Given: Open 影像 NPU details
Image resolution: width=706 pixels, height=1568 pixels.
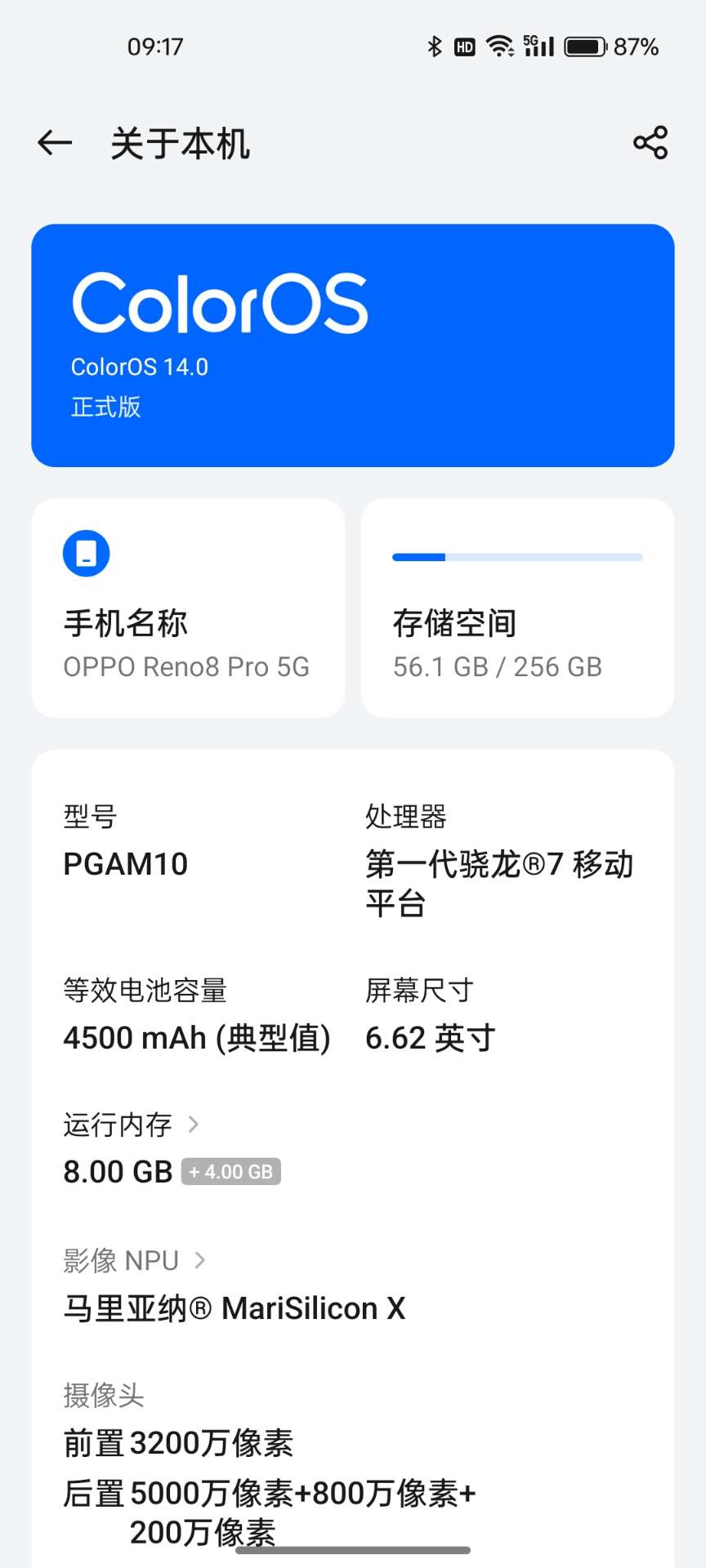Looking at the screenshot, I should pyautogui.click(x=135, y=1260).
